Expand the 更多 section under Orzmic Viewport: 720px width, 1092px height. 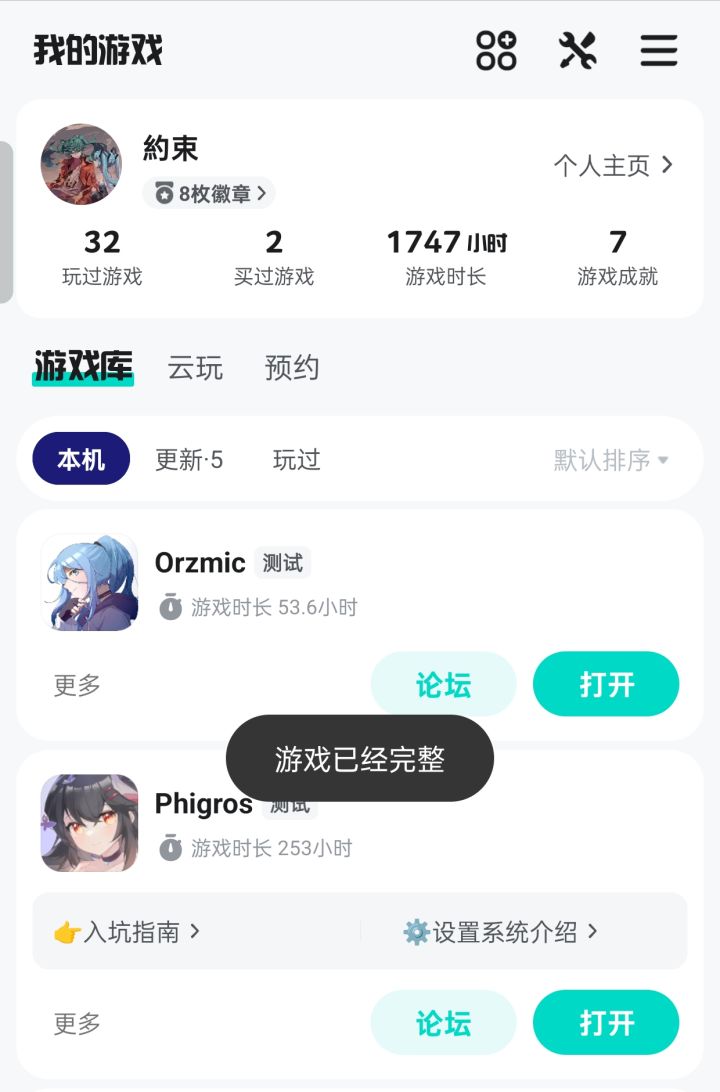[x=75, y=684]
